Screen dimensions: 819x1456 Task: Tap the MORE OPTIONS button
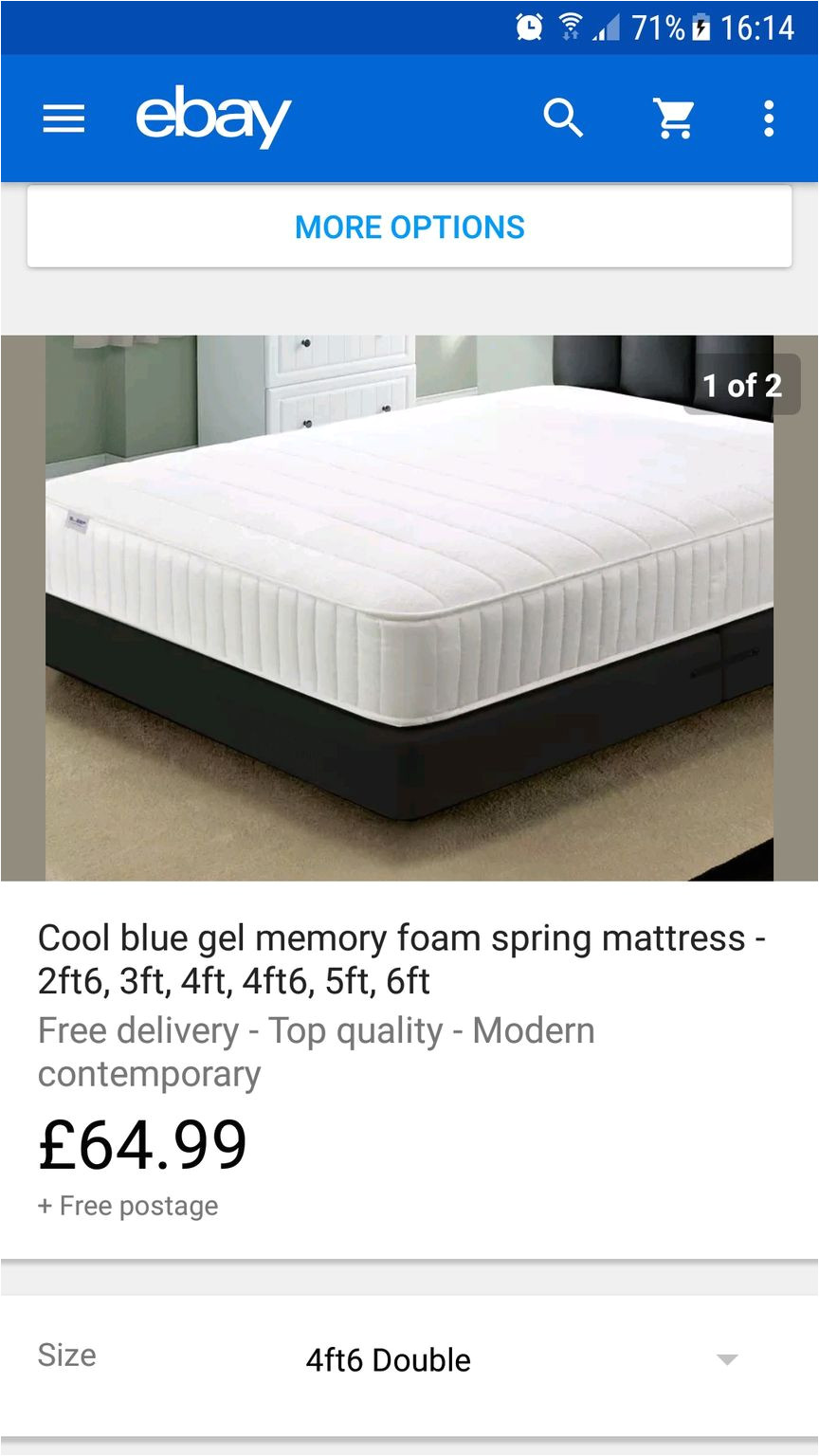[409, 227]
